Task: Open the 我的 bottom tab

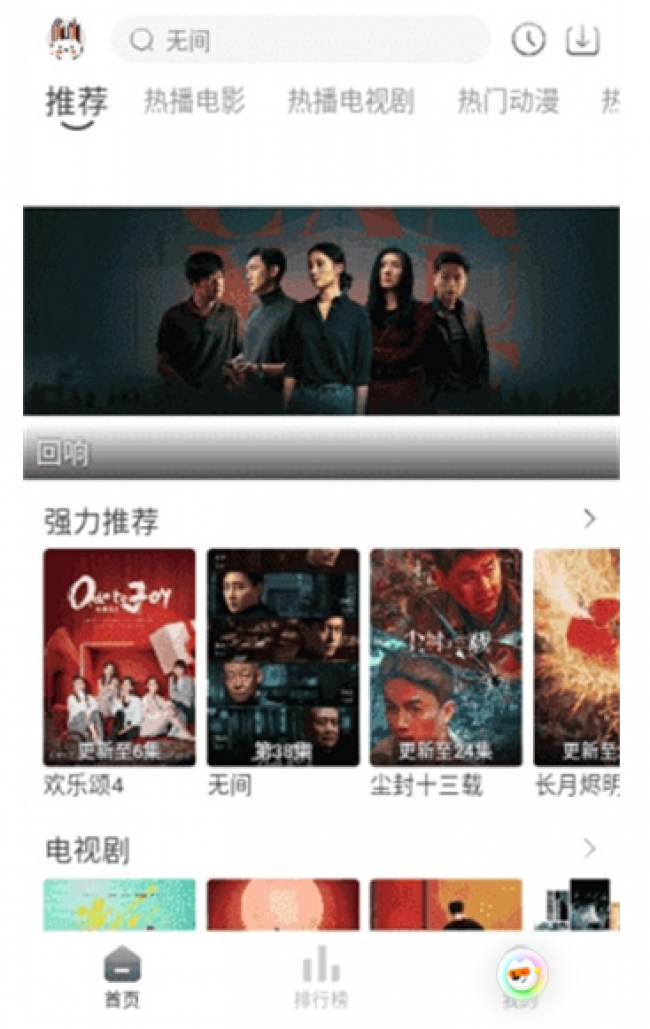Action: pos(521,978)
